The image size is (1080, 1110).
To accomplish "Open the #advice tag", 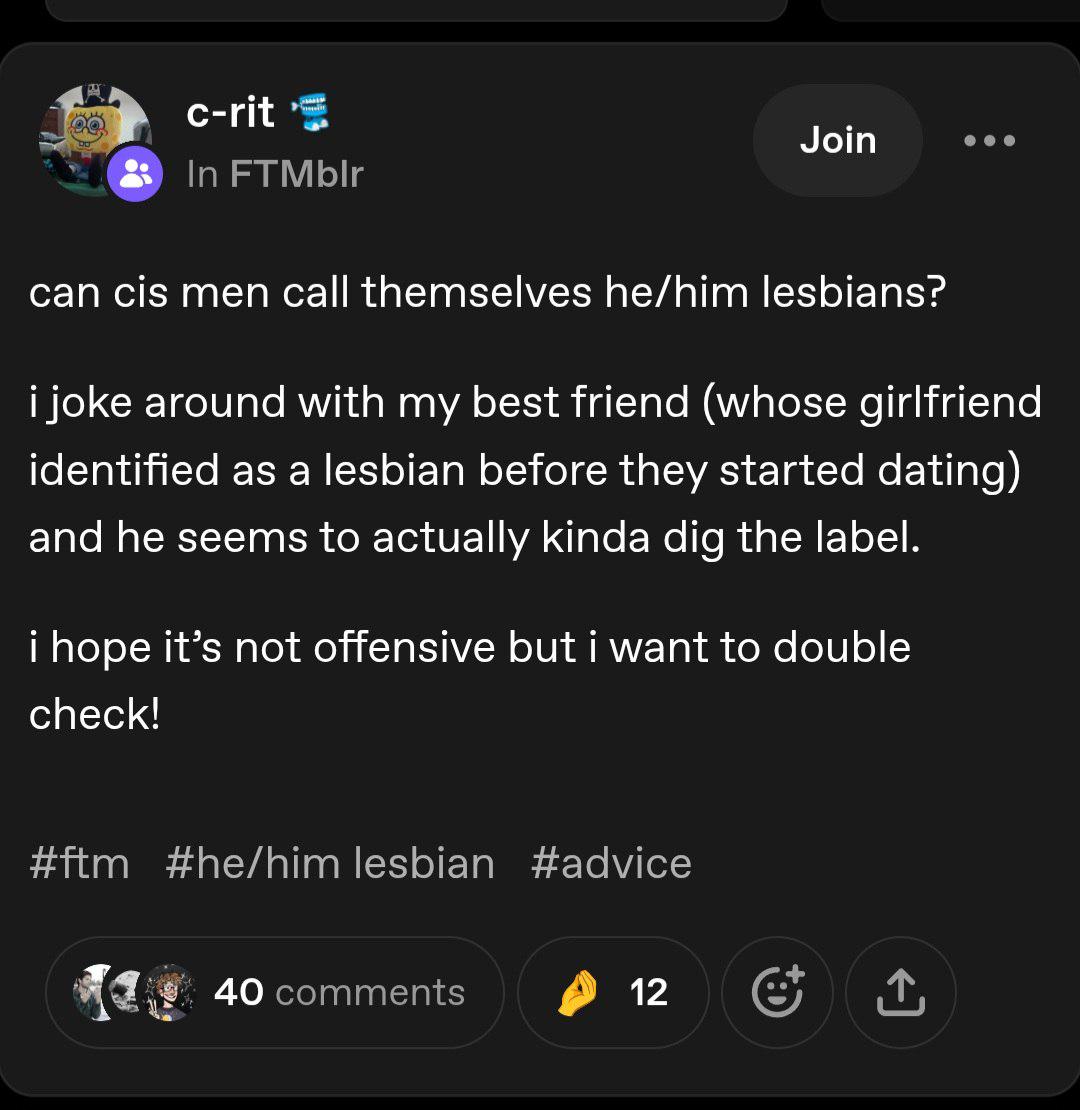I will (x=611, y=863).
